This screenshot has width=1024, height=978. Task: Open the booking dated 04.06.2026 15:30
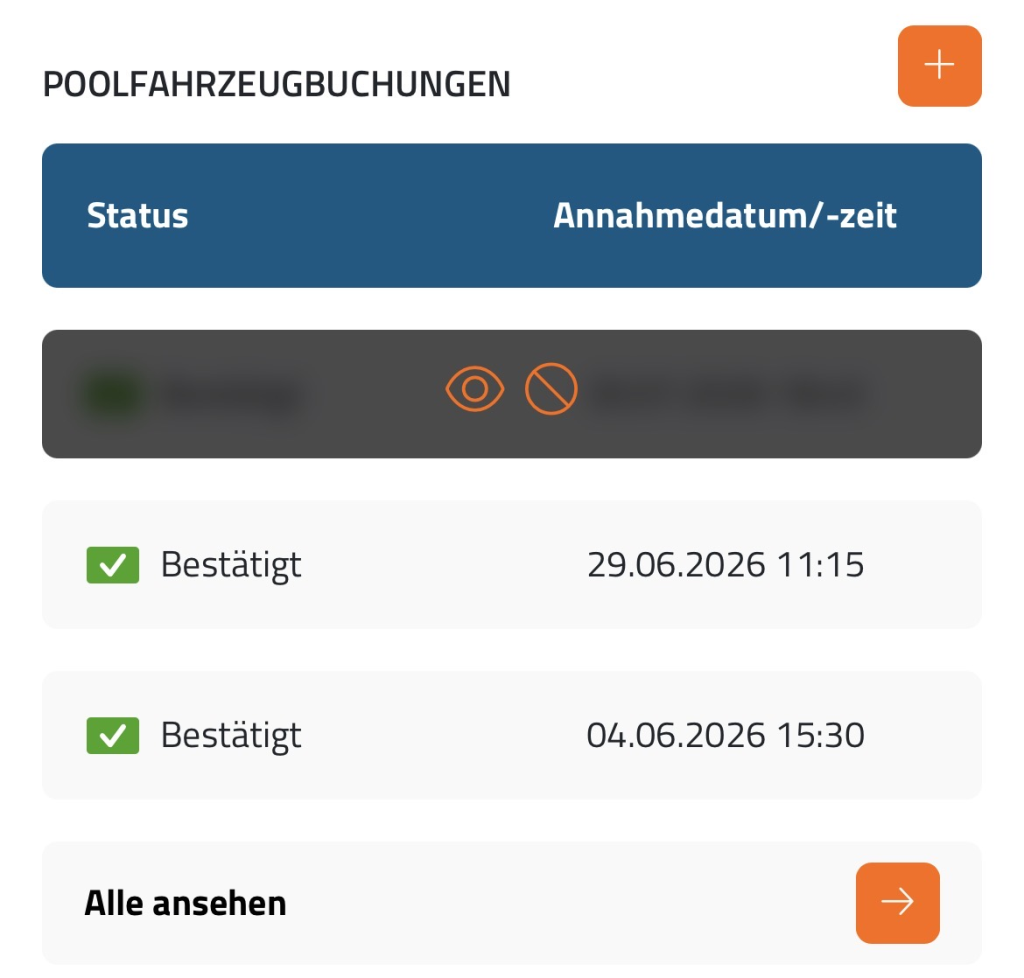pyautogui.click(x=511, y=735)
